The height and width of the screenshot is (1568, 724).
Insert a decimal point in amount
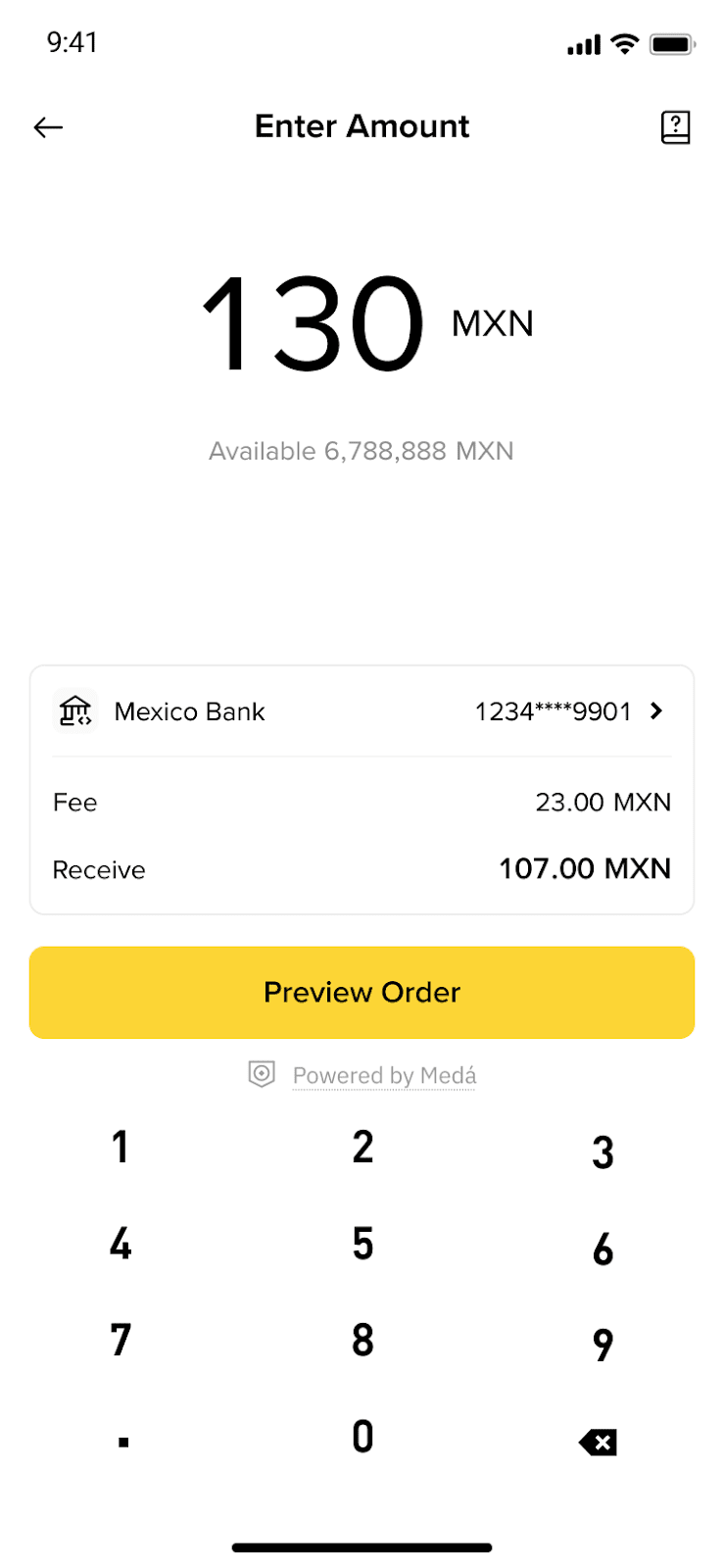pos(122,1442)
